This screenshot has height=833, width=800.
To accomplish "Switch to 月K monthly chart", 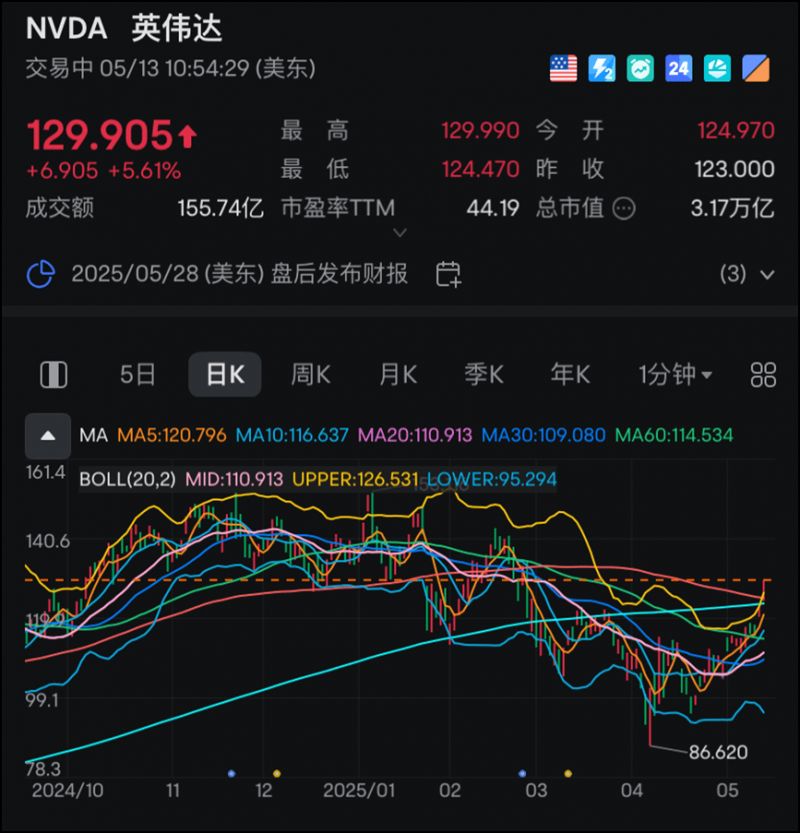I will [x=397, y=375].
